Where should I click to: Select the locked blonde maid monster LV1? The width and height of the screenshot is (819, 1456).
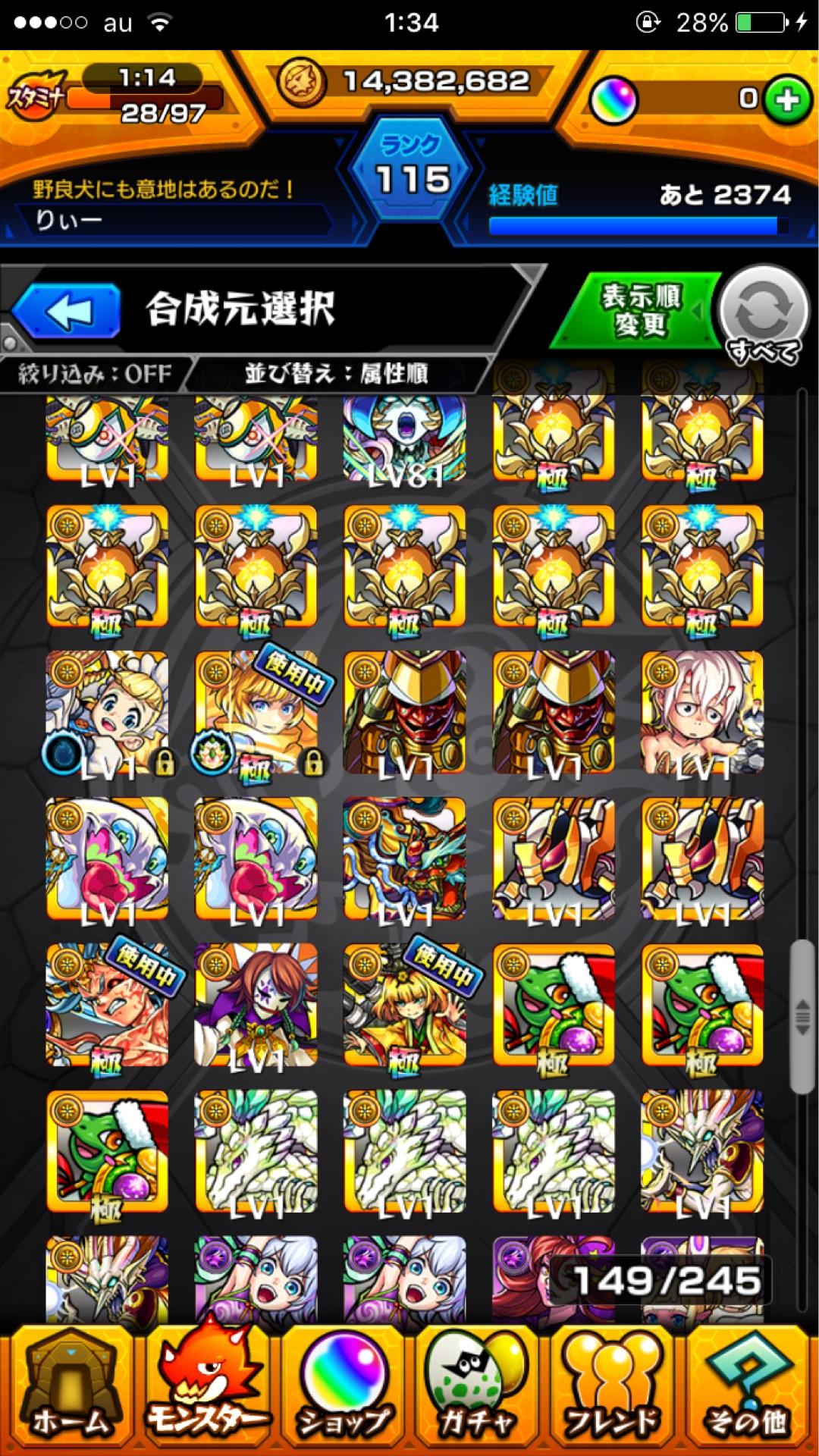(x=107, y=713)
